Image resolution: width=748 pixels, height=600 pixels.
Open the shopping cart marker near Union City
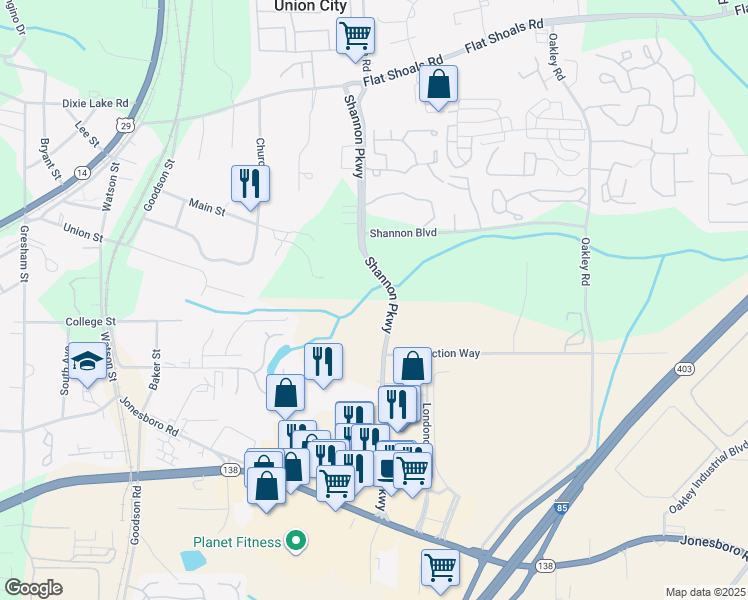pyautogui.click(x=355, y=38)
